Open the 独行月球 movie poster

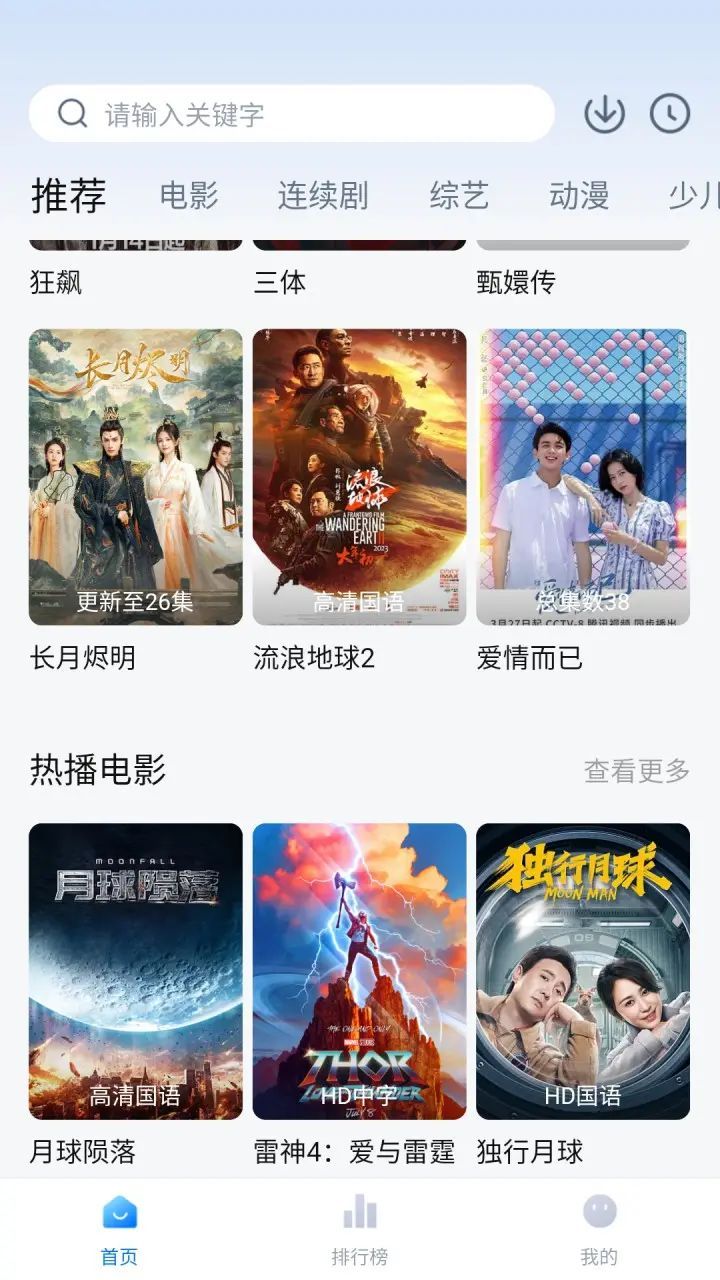[x=583, y=971]
